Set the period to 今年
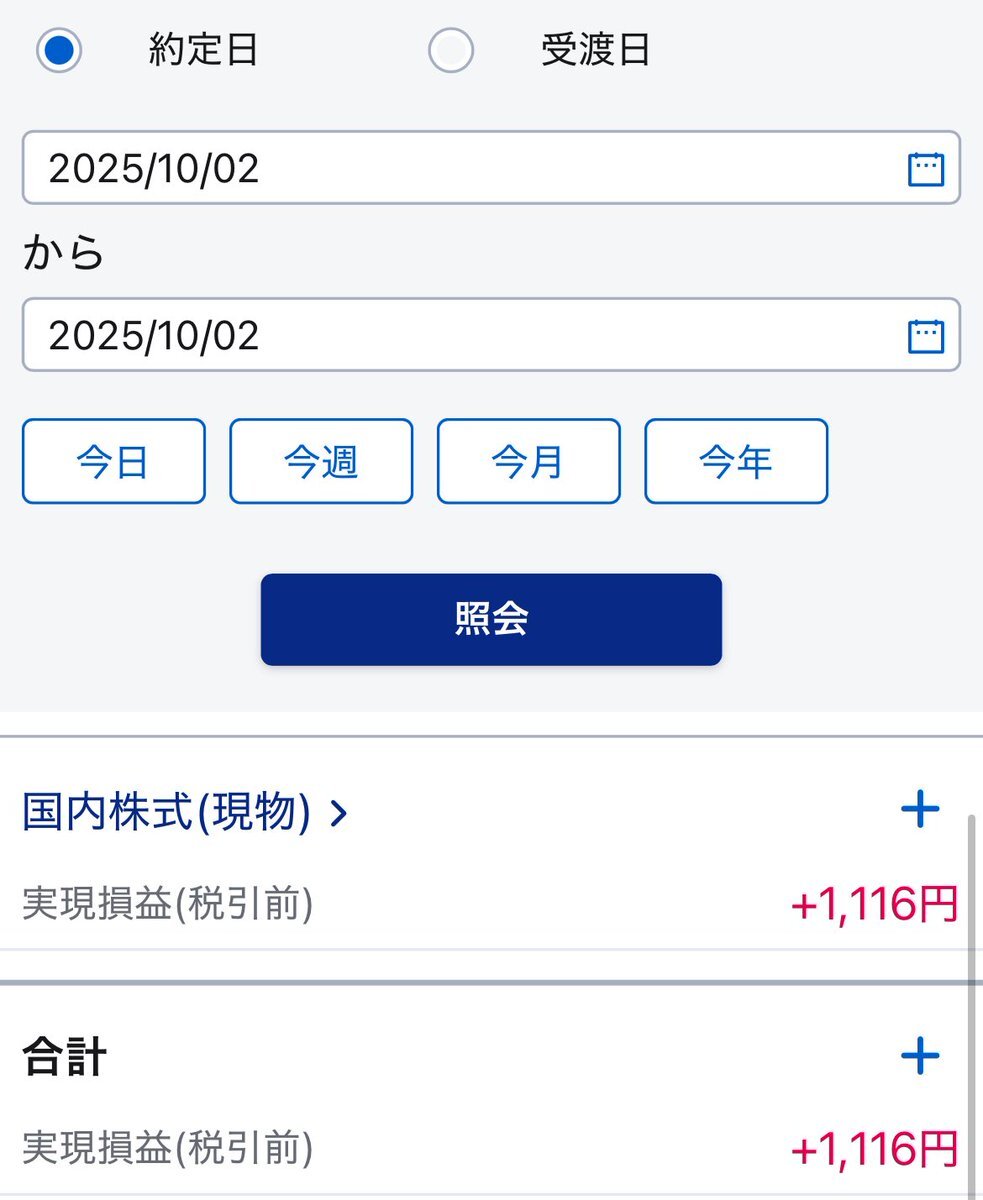 [736, 461]
